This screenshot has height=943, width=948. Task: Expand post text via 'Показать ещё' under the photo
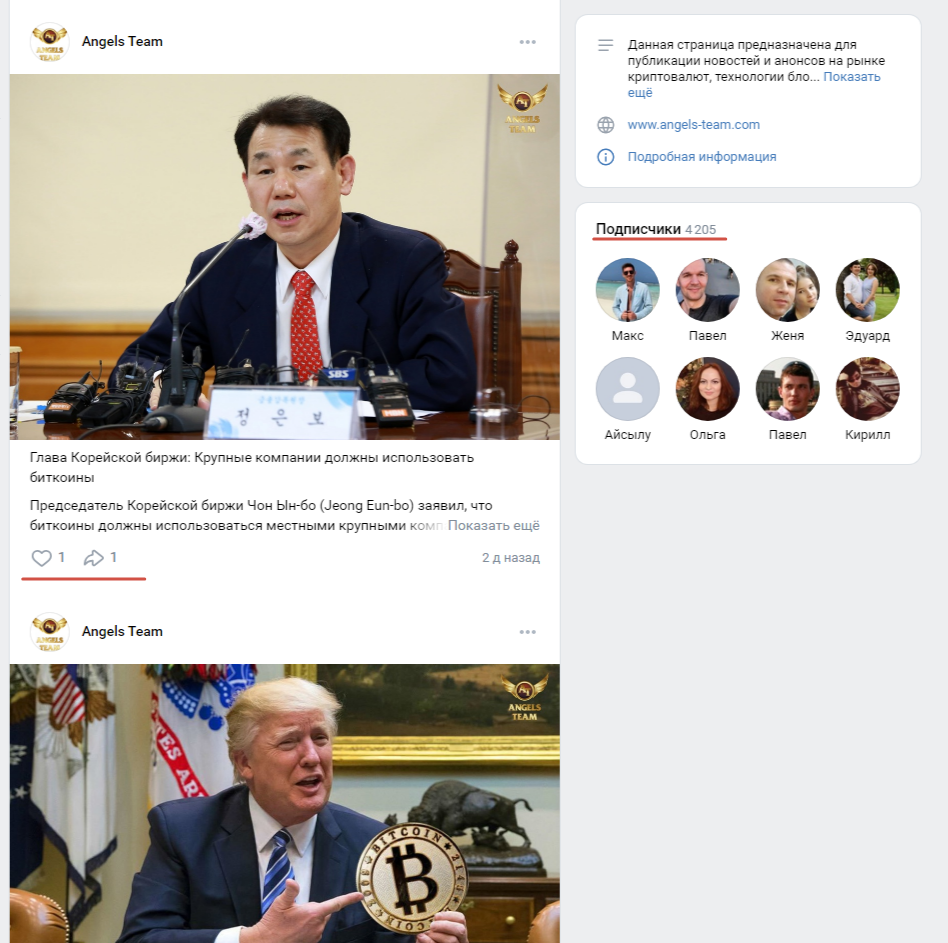[494, 526]
